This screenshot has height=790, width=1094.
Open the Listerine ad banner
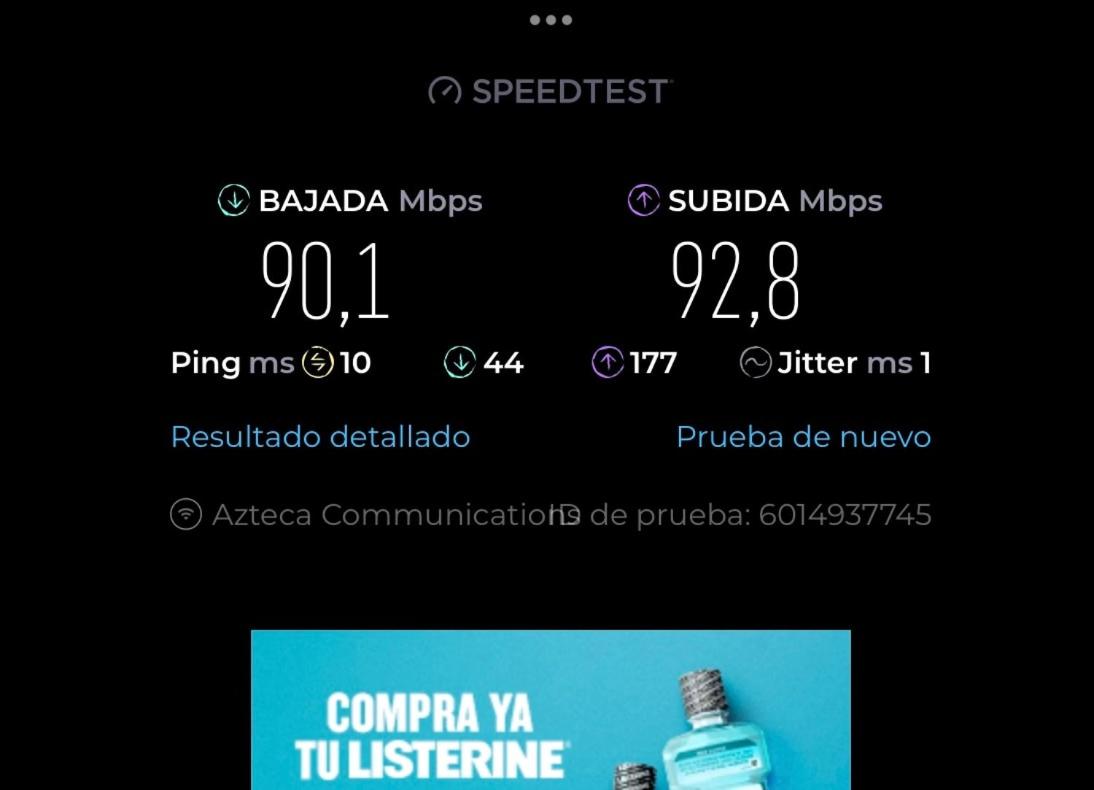550,710
